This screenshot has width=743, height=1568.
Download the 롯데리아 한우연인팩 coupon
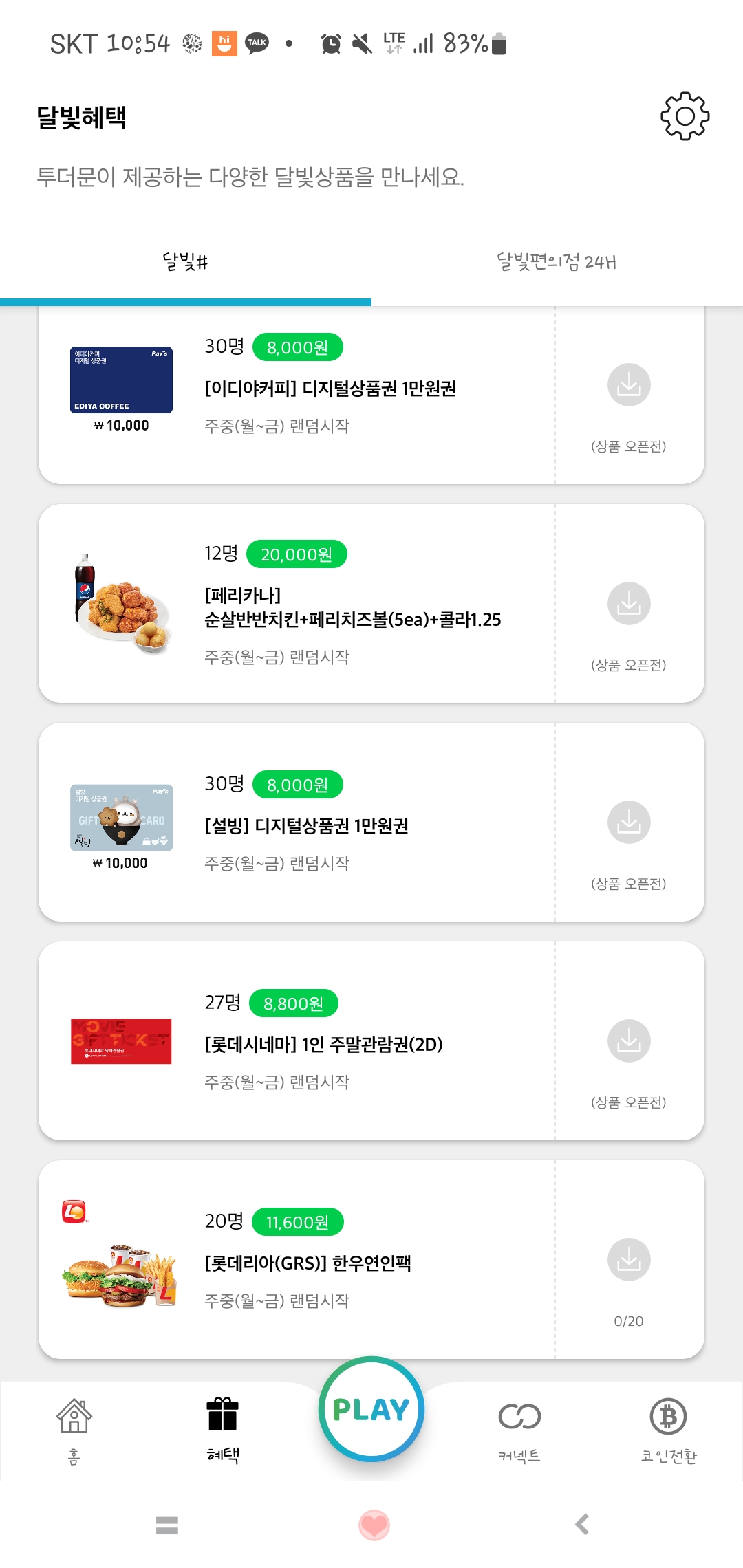pos(629,1260)
